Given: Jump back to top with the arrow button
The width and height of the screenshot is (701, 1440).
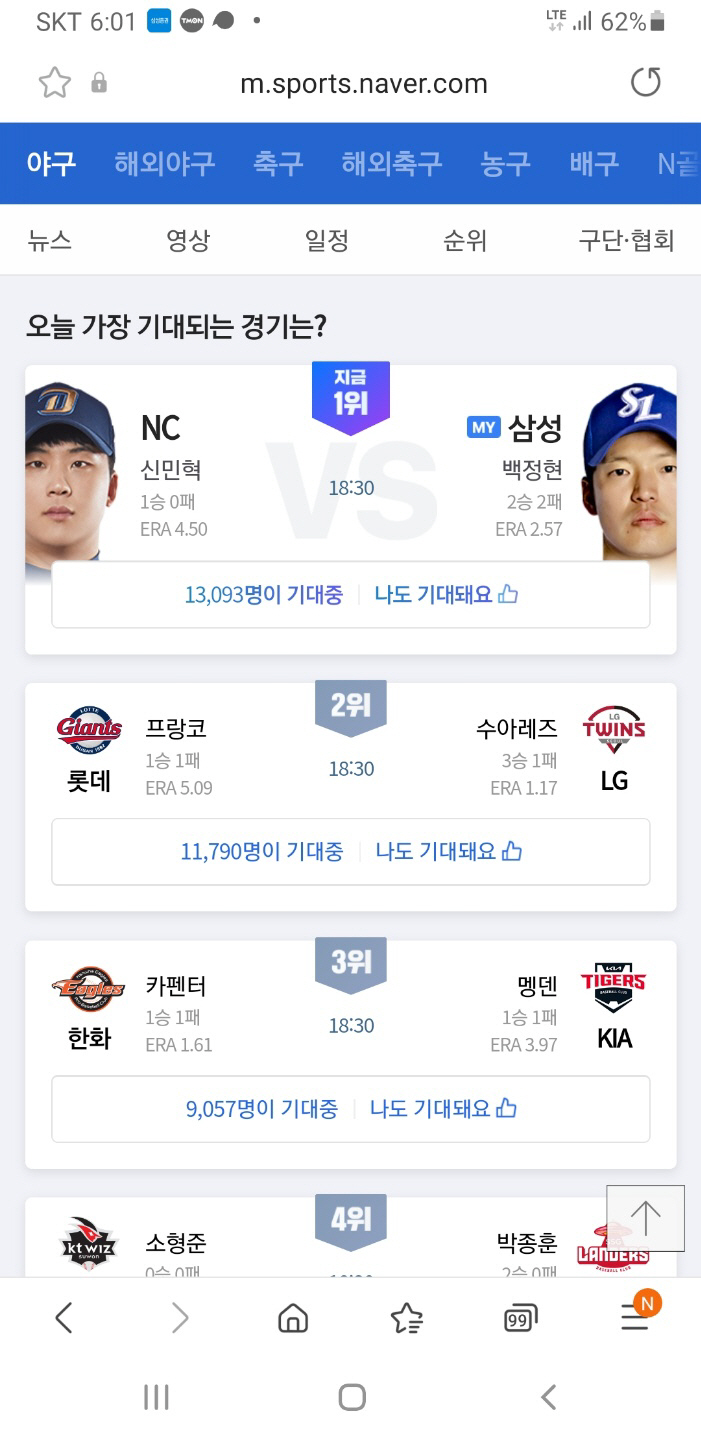Looking at the screenshot, I should tap(645, 1218).
